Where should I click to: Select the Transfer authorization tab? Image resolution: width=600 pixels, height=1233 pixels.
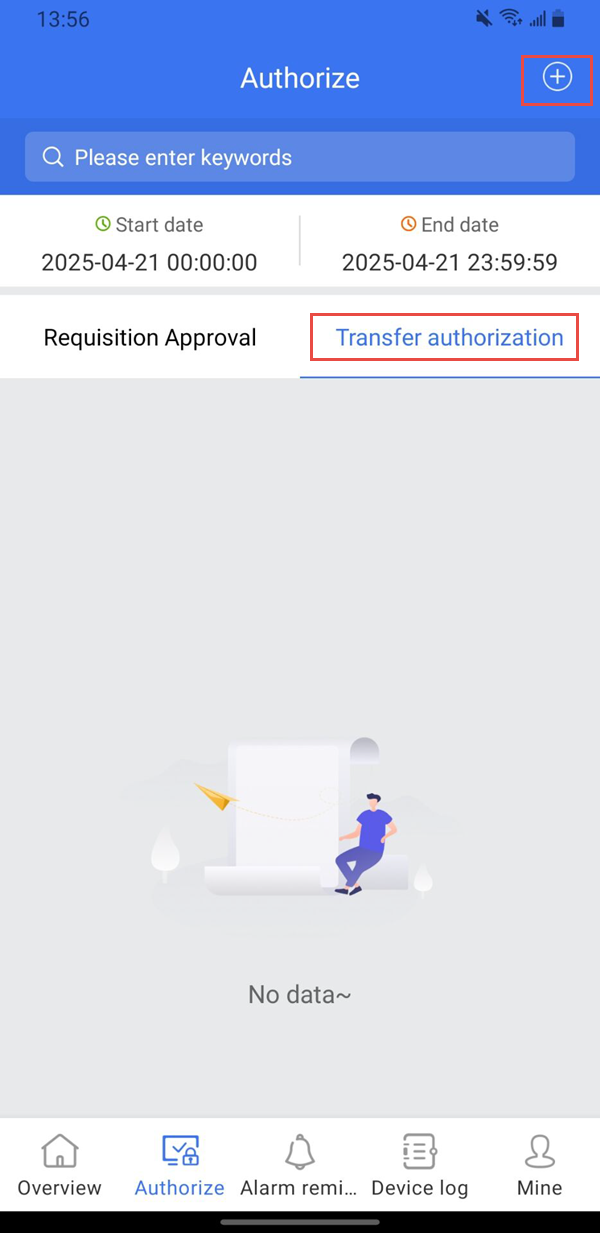click(449, 338)
